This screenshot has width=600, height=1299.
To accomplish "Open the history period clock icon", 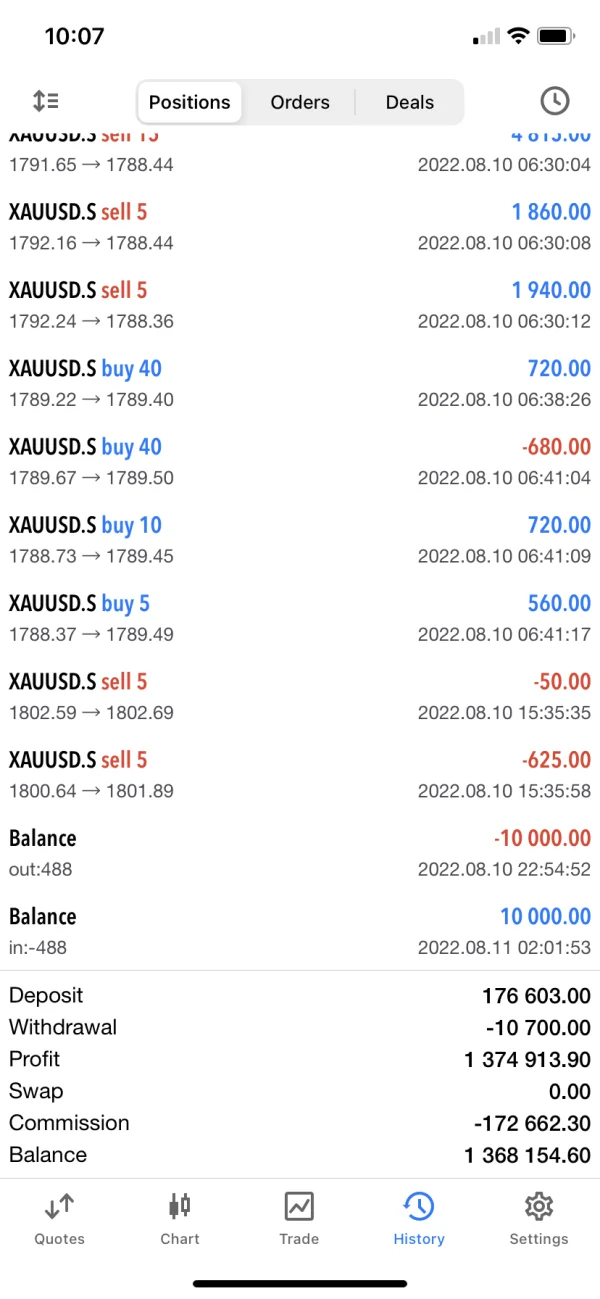I will 554,101.
